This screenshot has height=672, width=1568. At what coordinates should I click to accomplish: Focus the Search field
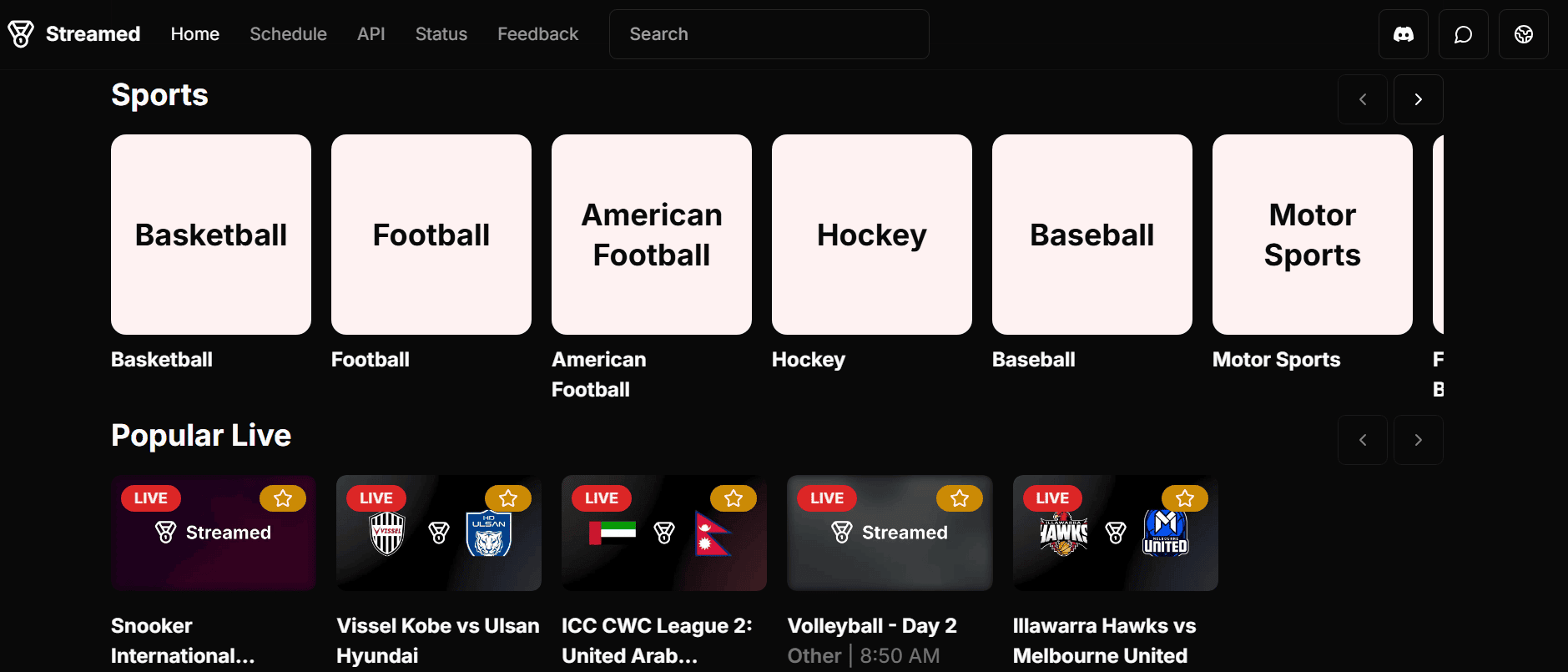[769, 34]
